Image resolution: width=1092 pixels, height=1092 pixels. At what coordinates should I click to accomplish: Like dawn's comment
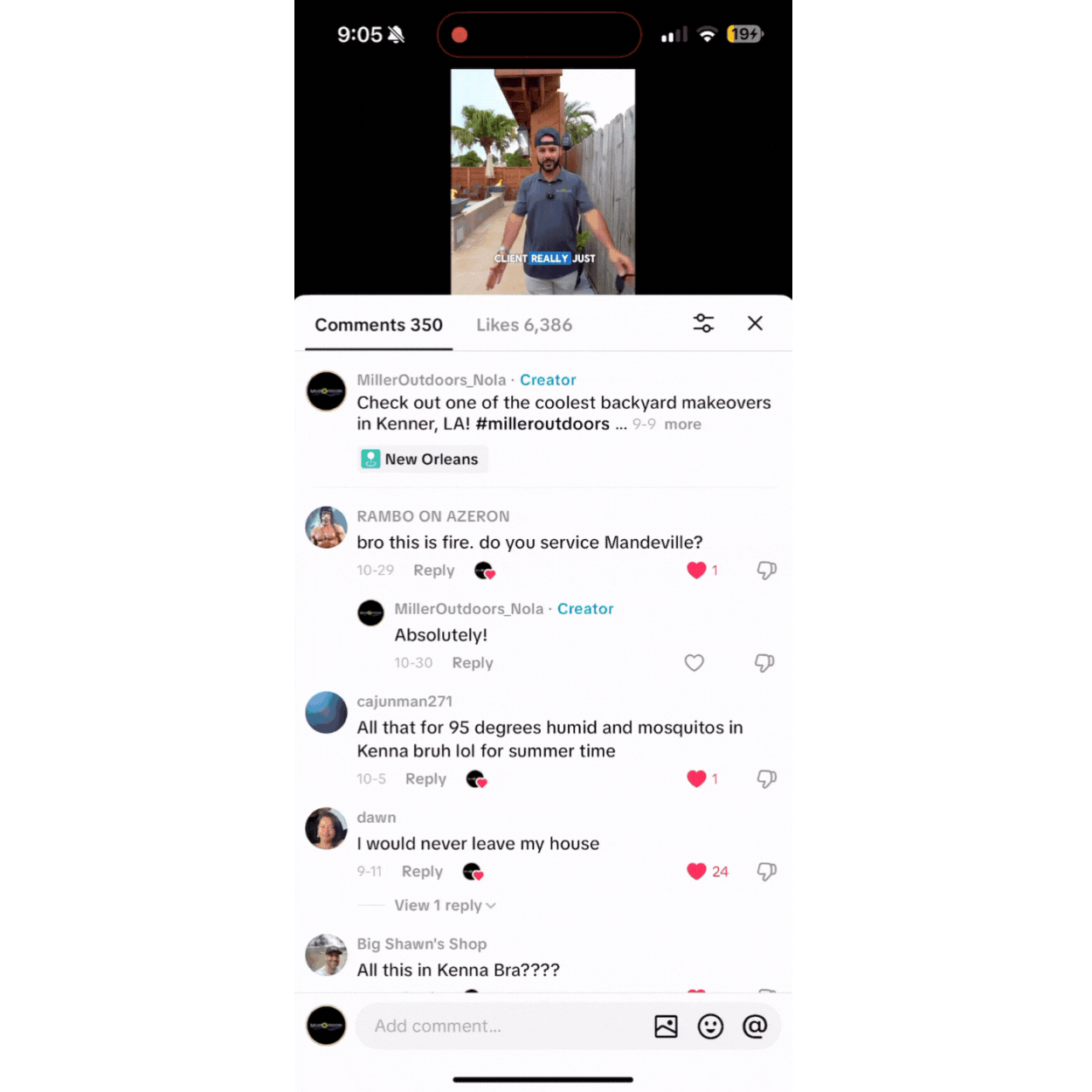pyautogui.click(x=696, y=872)
